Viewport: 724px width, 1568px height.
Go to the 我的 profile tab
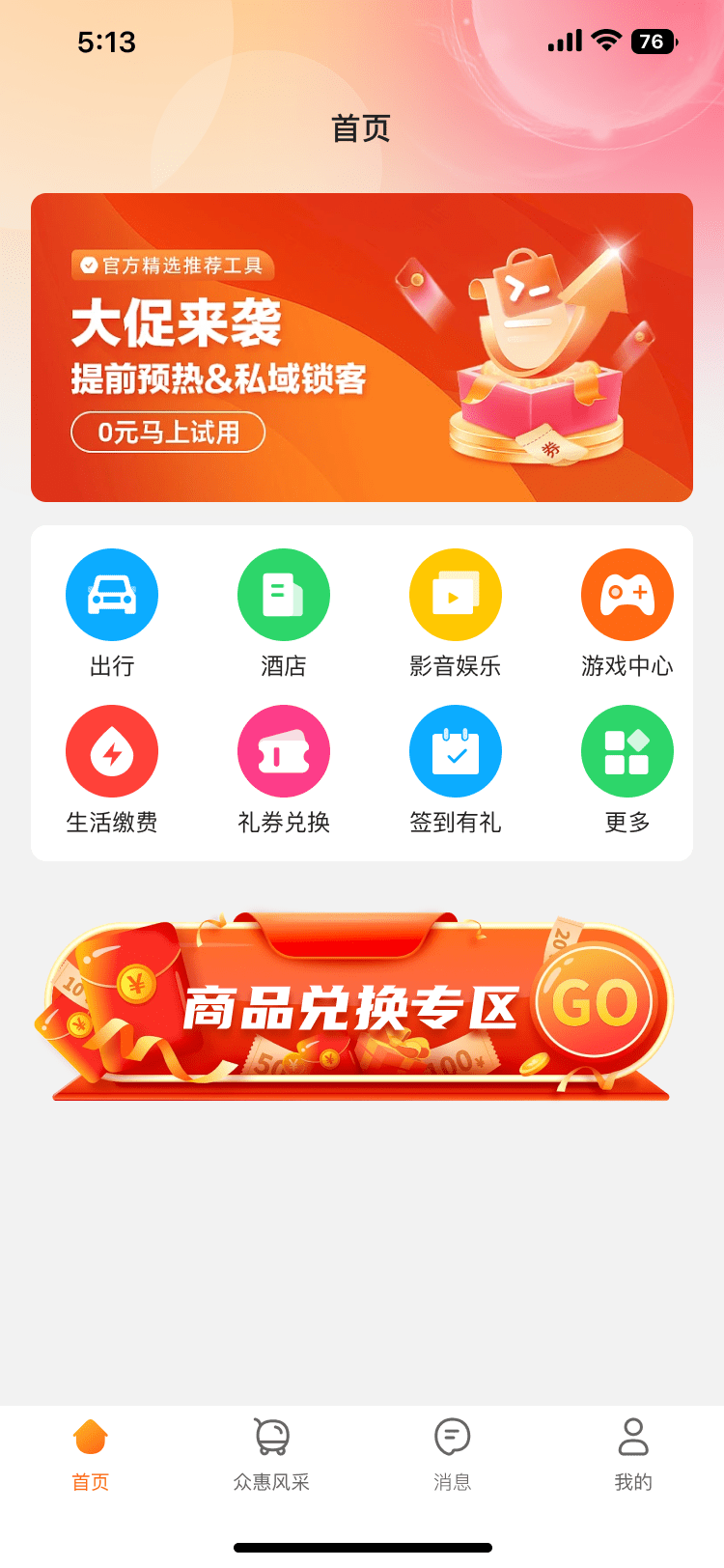click(x=633, y=1454)
